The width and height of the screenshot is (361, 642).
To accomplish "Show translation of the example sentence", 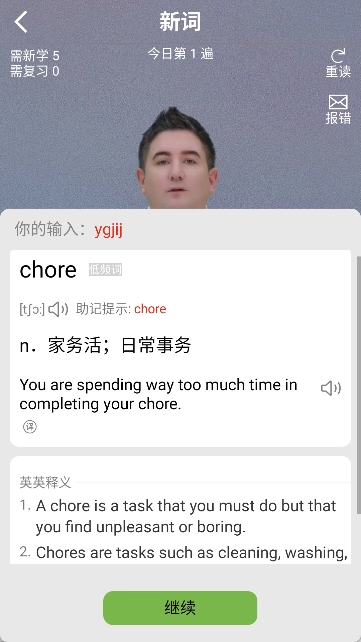I will [x=29, y=427].
